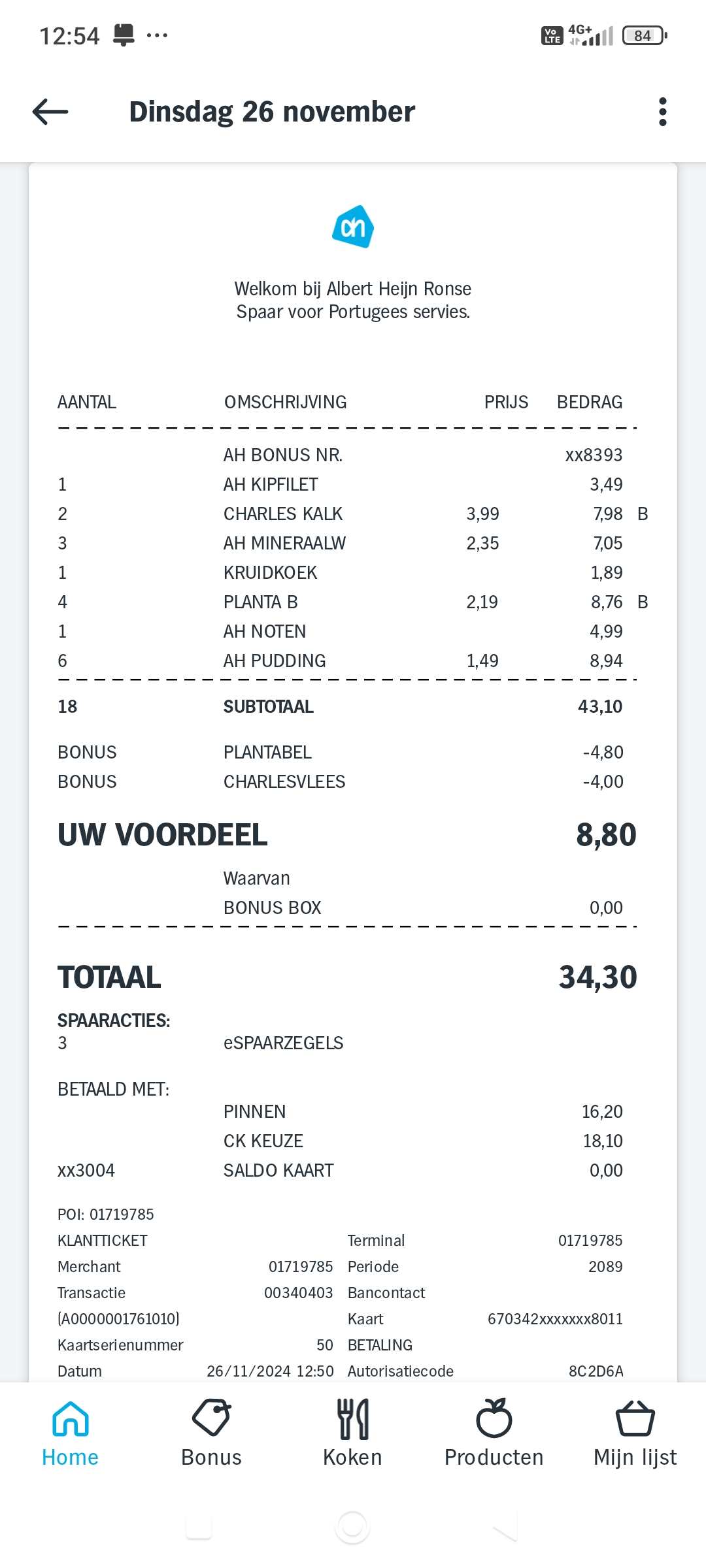Tap the notification icon in the status bar
The image size is (706, 1568).
[x=124, y=33]
